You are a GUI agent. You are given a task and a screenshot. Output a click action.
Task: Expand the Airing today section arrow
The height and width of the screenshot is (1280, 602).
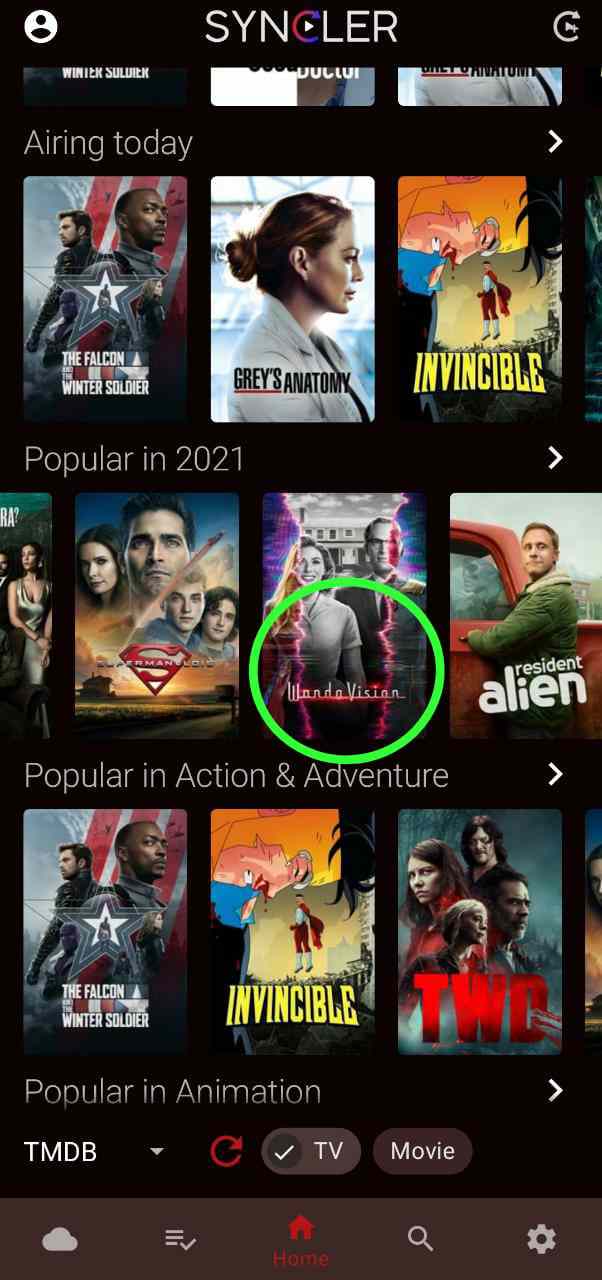556,142
